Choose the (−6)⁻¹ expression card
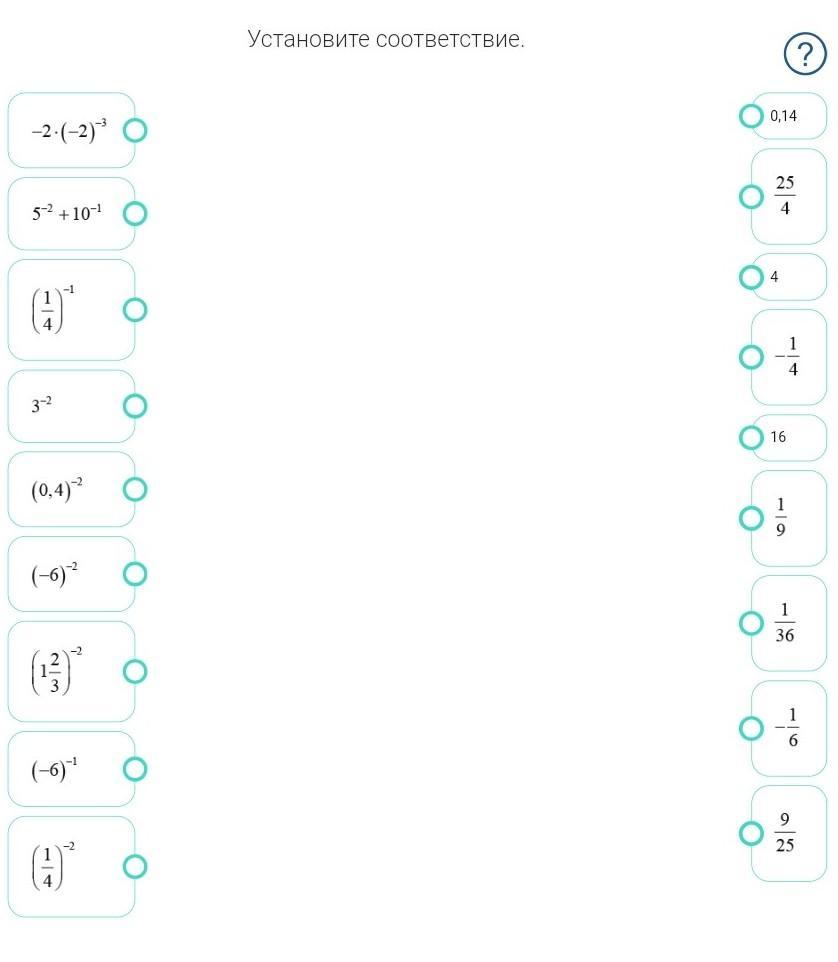This screenshot has height=962, width=838. tap(71, 769)
